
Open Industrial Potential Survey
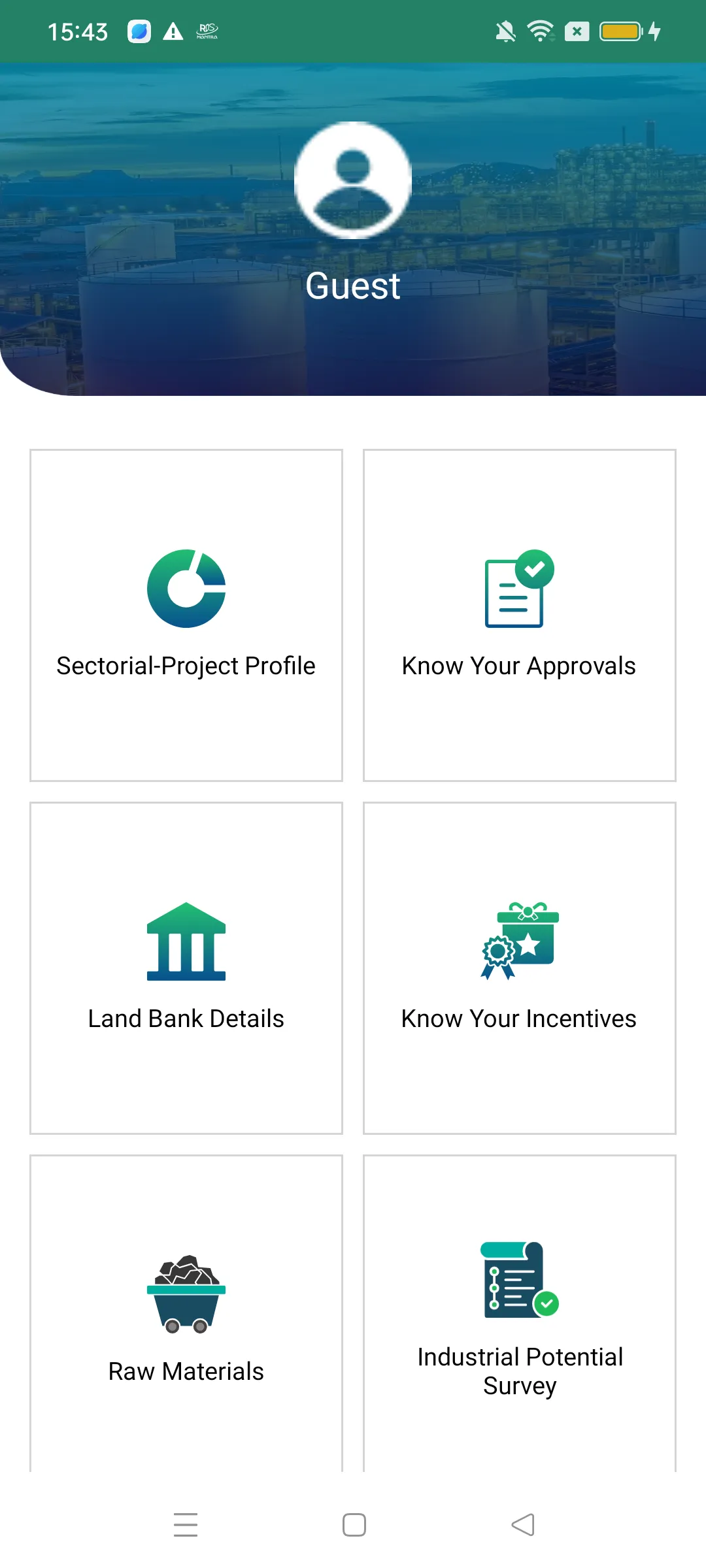(x=520, y=1313)
